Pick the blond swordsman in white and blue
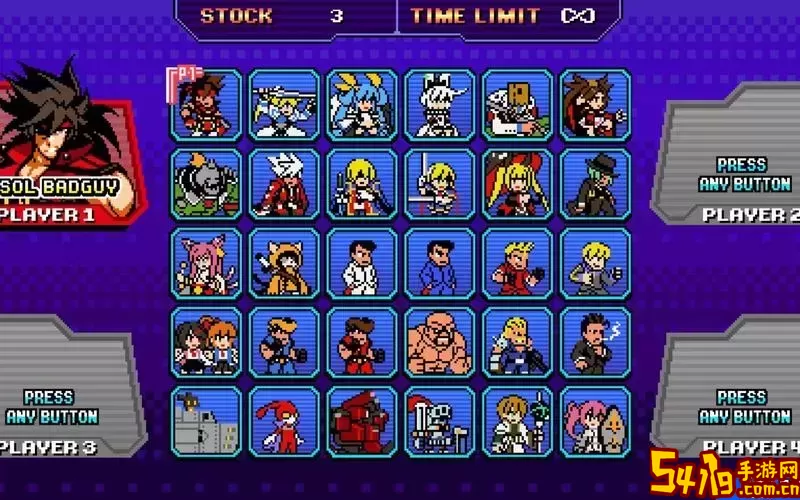This screenshot has height=500, width=800. [285, 104]
